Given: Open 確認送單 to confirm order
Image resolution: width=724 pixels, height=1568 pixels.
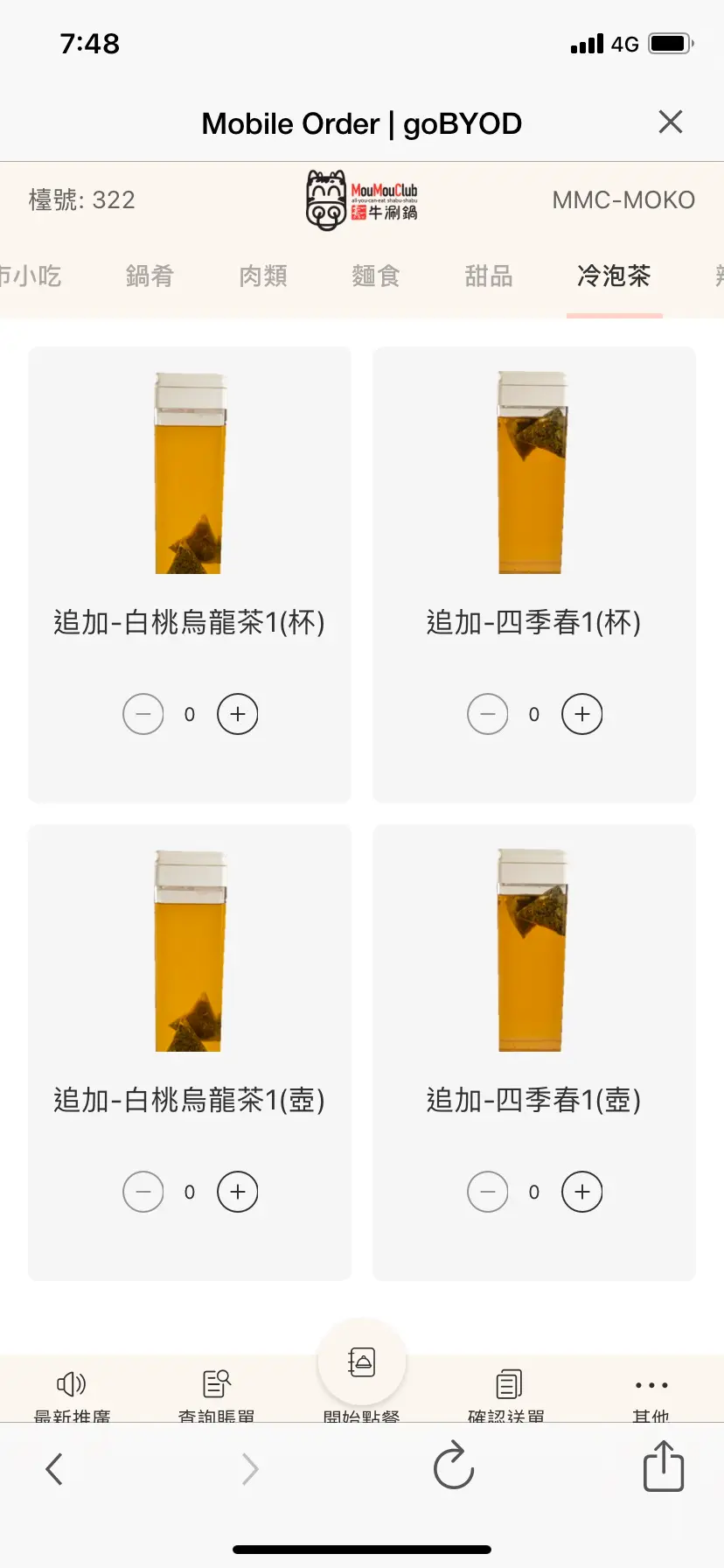Looking at the screenshot, I should [507, 1391].
